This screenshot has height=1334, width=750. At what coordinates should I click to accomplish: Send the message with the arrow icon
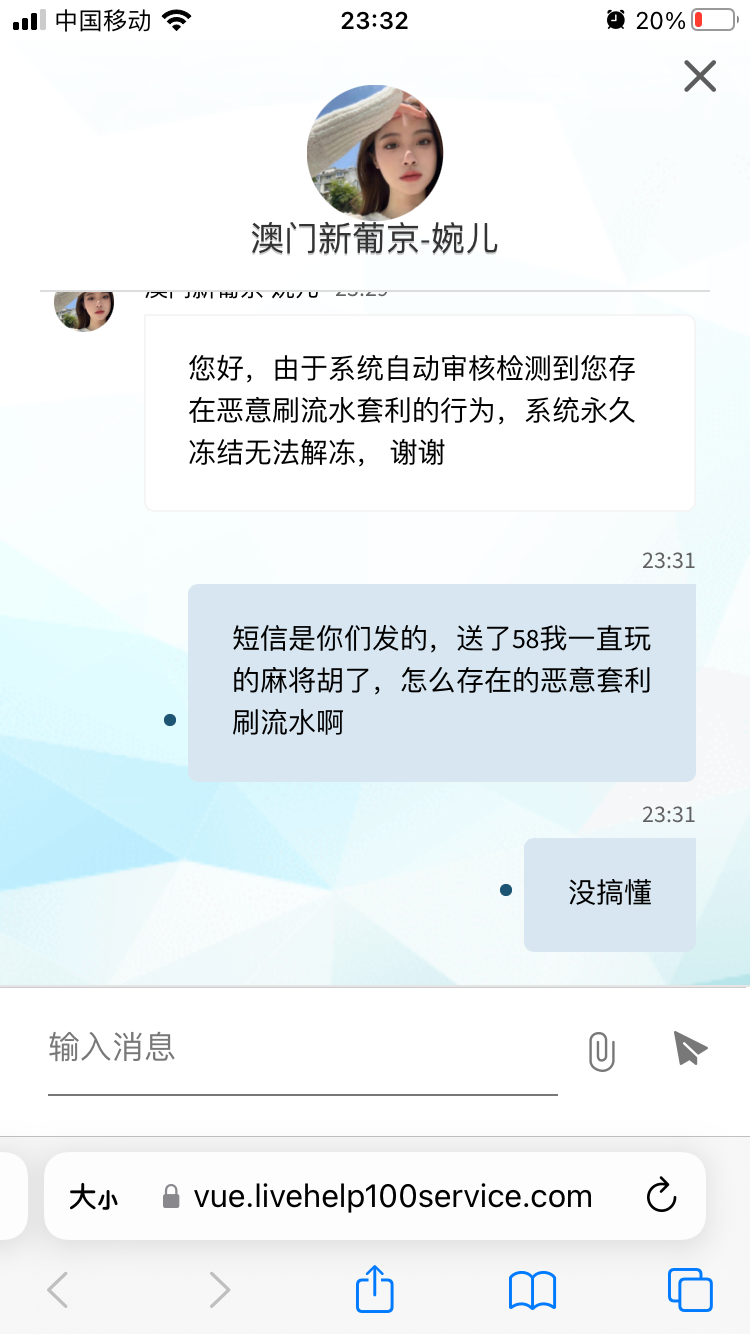[690, 1048]
